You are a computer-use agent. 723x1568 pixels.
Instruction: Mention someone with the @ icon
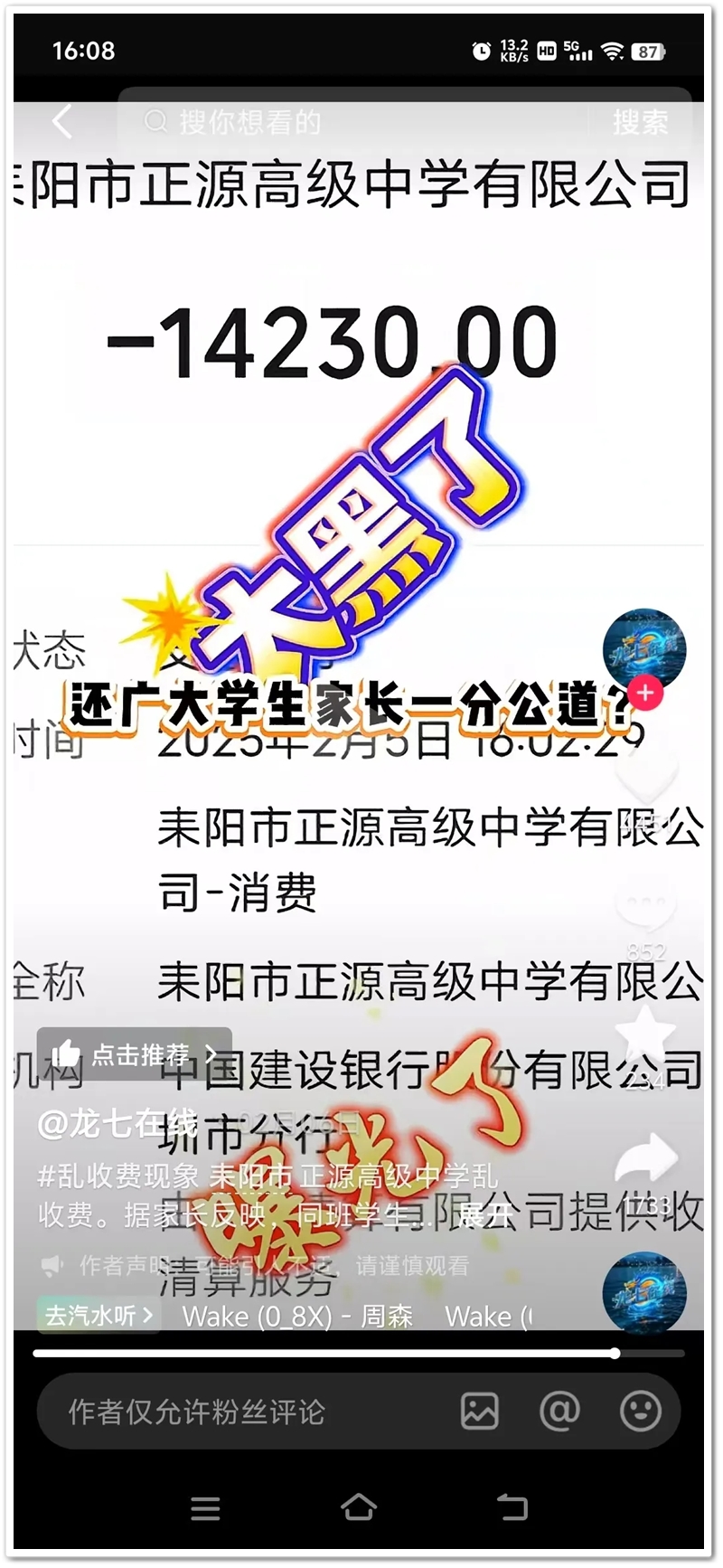pos(559,1411)
